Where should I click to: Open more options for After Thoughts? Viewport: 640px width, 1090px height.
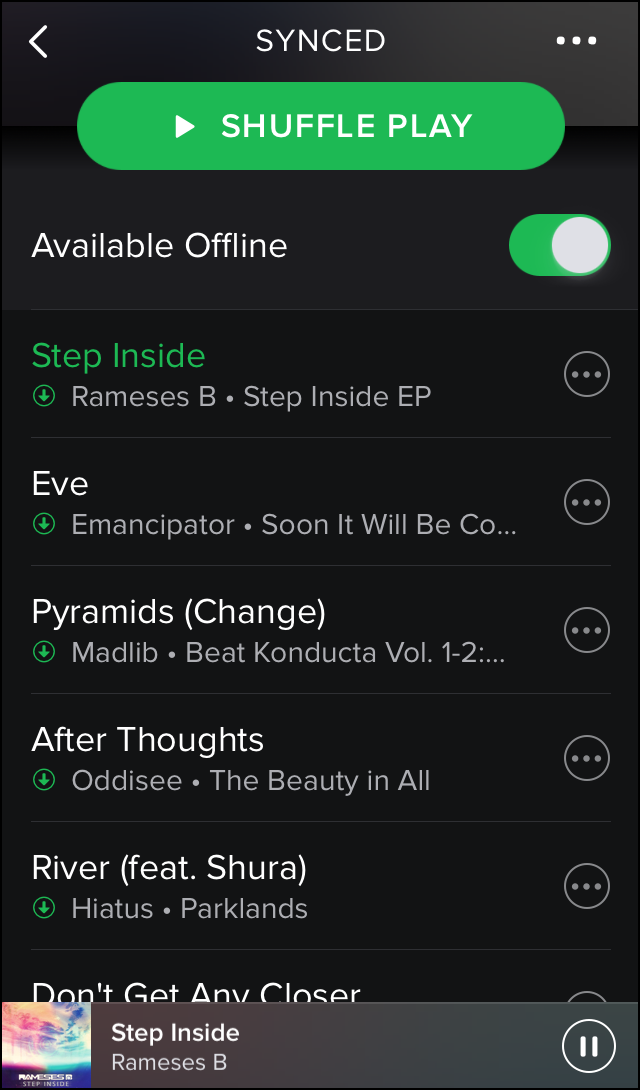587,759
